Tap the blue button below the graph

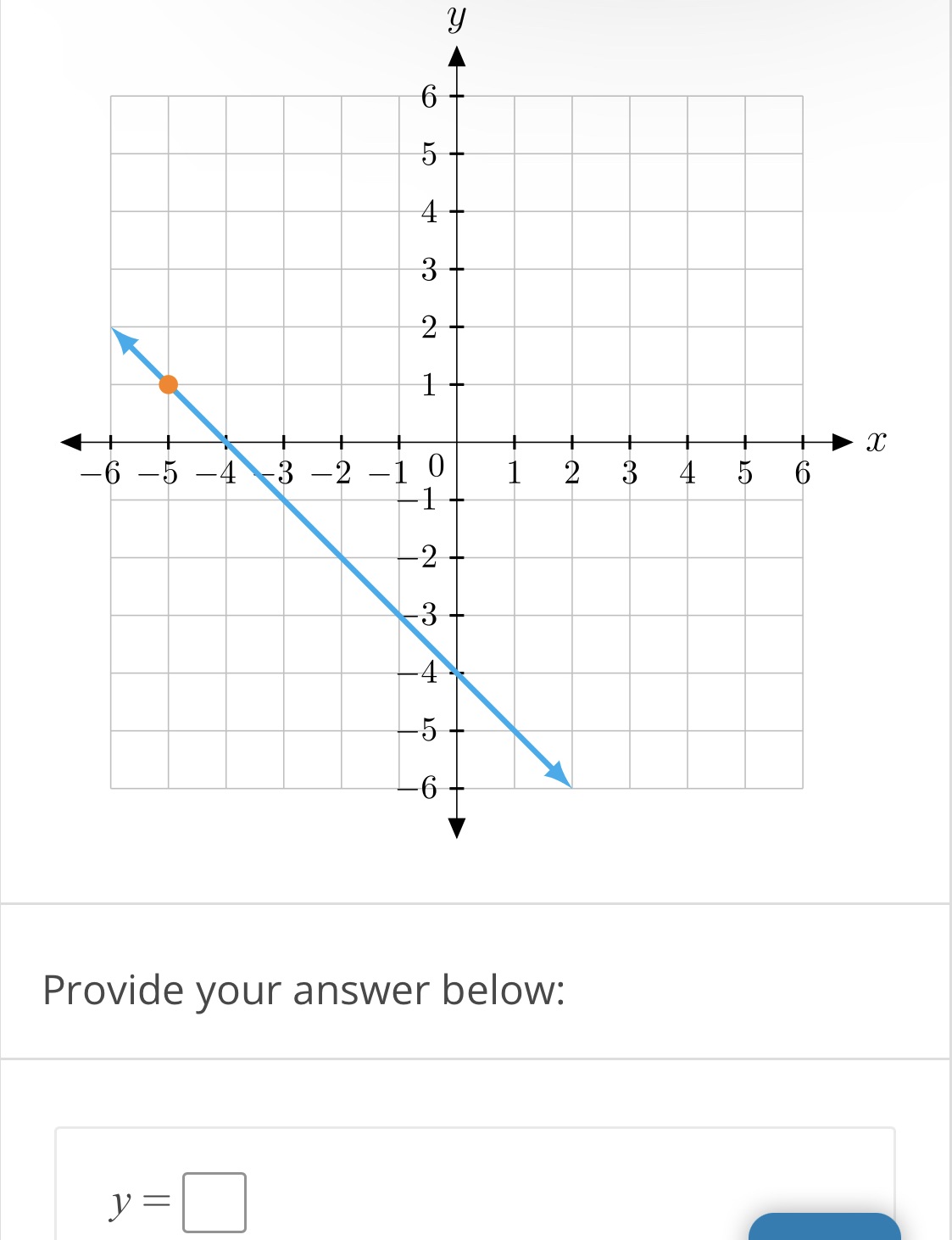(824, 1226)
